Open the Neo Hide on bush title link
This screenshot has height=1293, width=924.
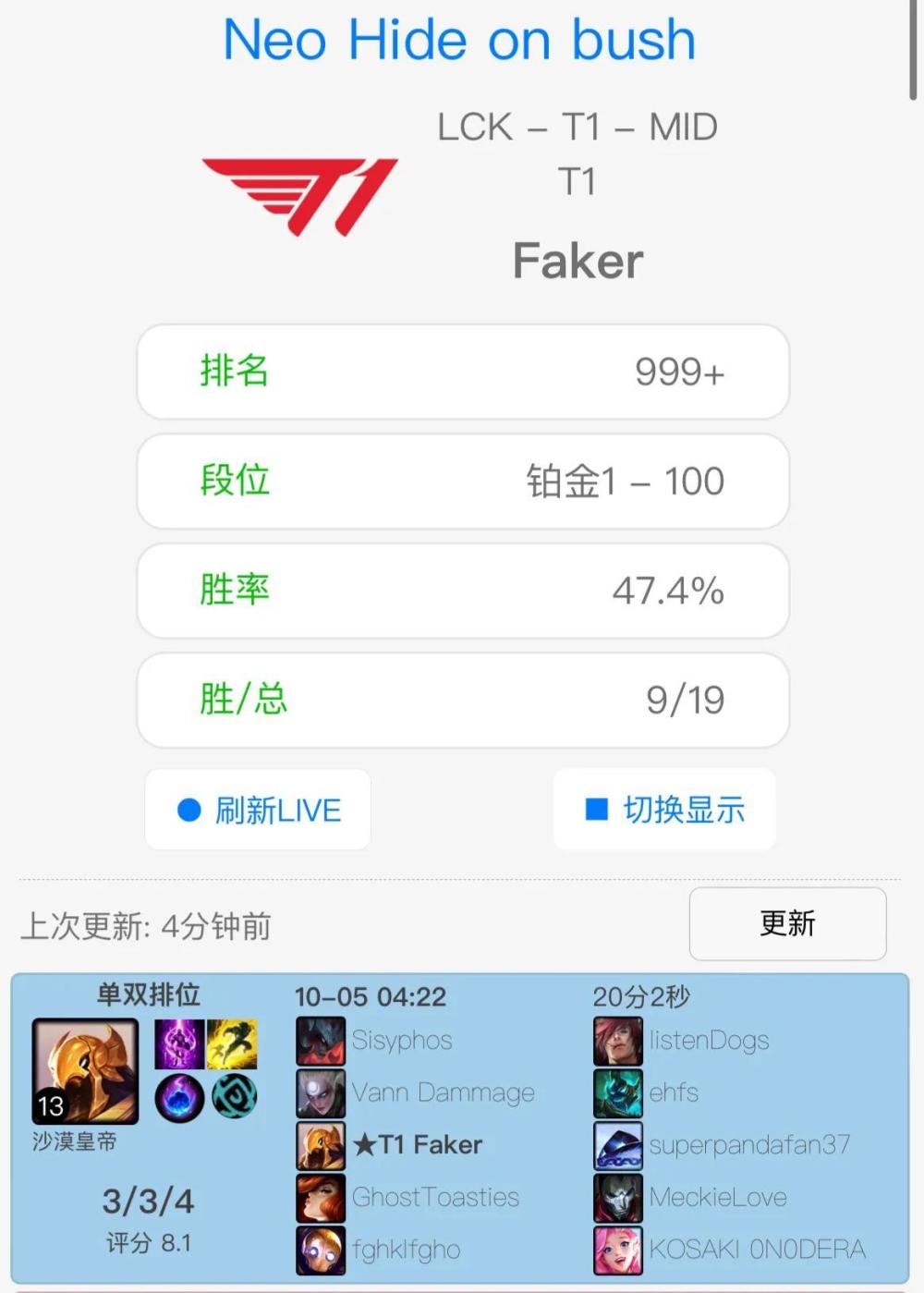[x=459, y=40]
